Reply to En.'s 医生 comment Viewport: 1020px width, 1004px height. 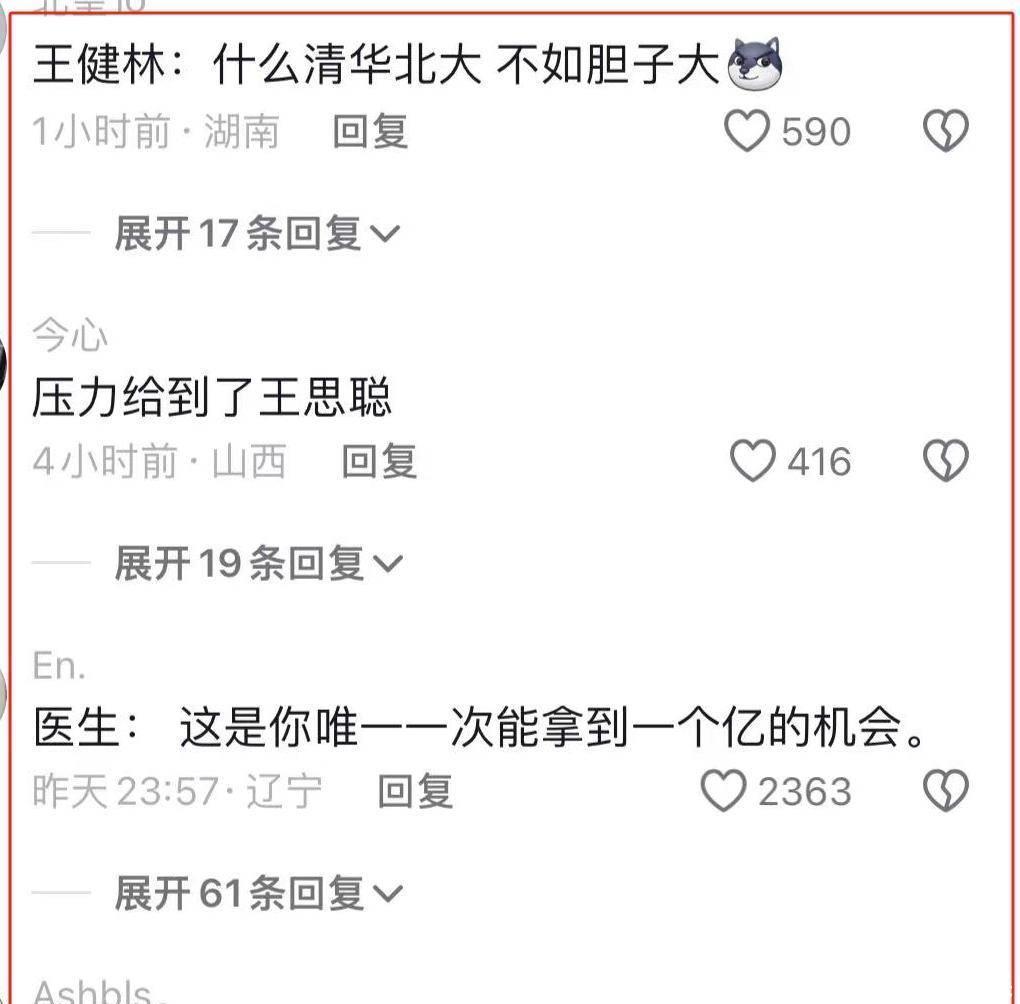point(415,792)
